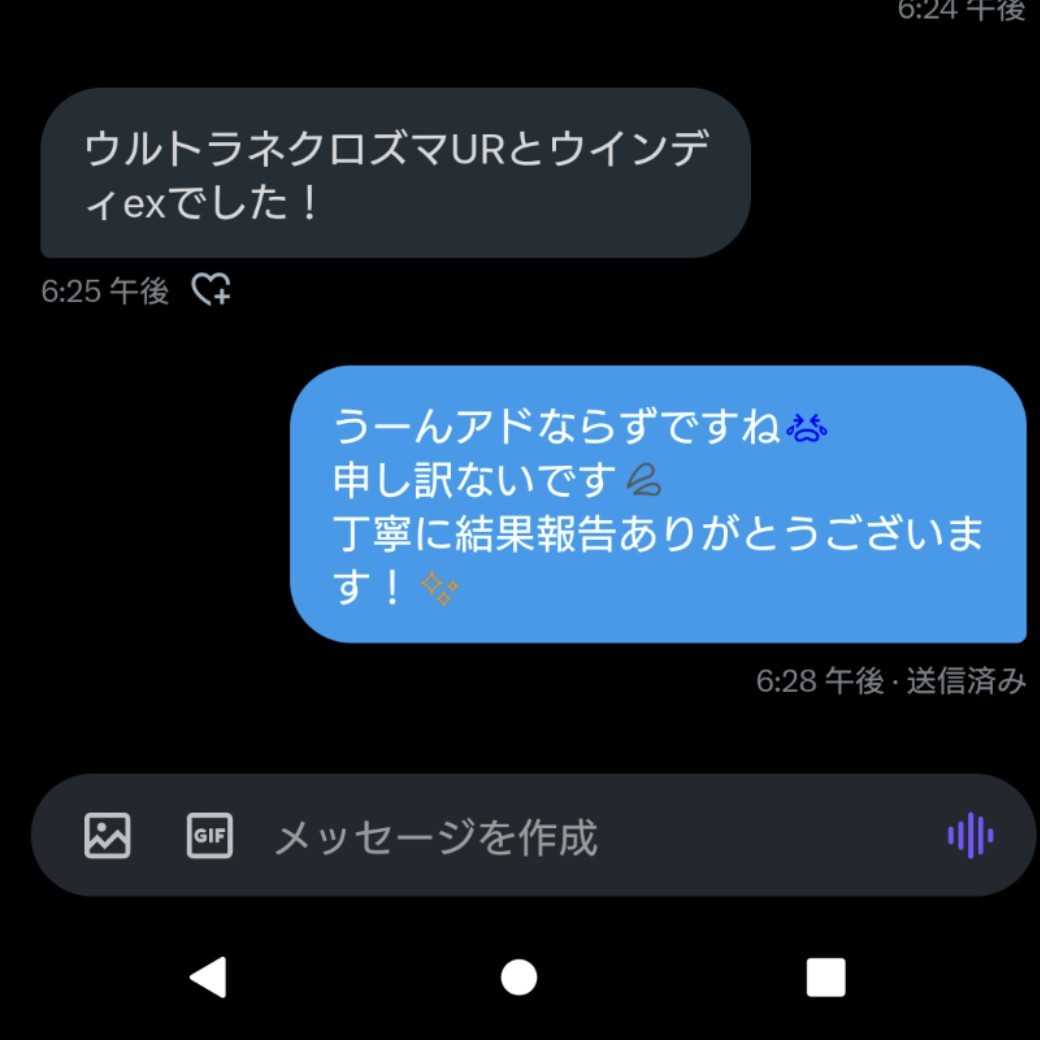The height and width of the screenshot is (1040, 1040).
Task: Attach a photo from the gallery icon
Action: [x=107, y=836]
